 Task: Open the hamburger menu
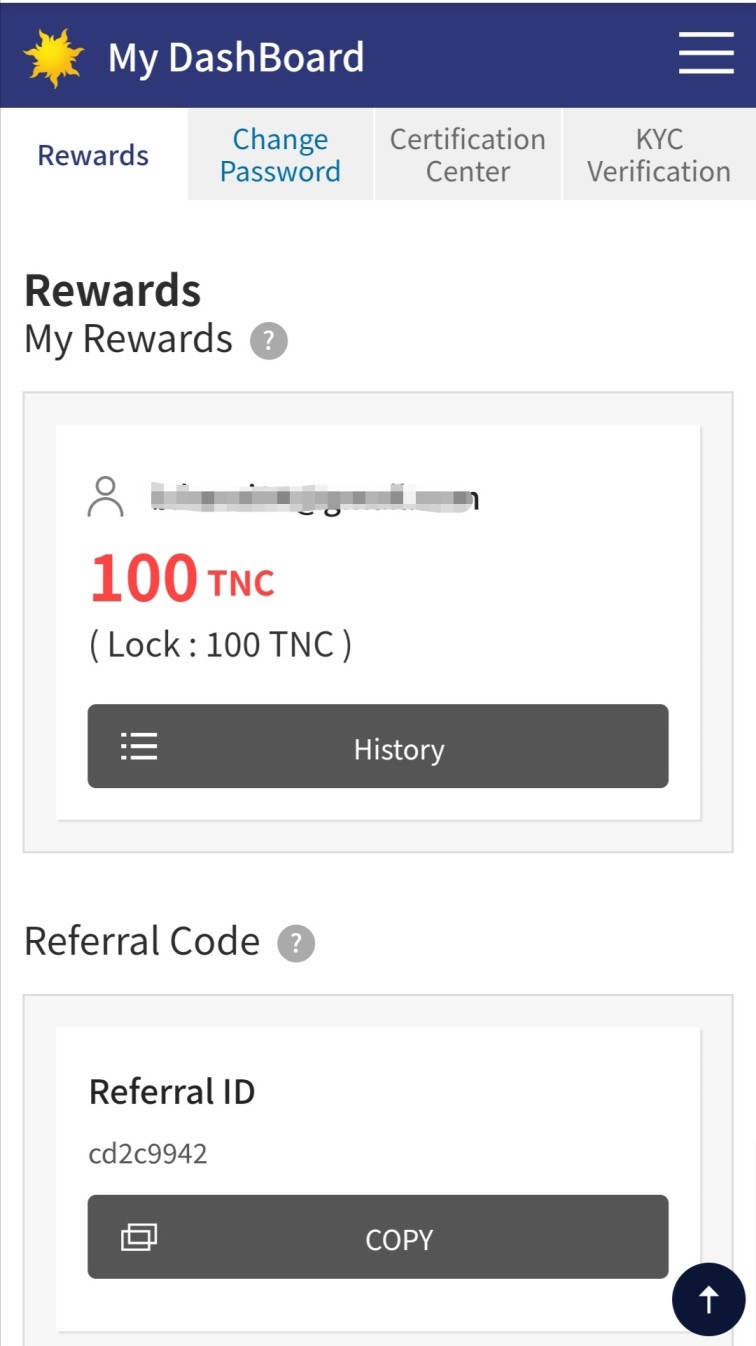706,53
